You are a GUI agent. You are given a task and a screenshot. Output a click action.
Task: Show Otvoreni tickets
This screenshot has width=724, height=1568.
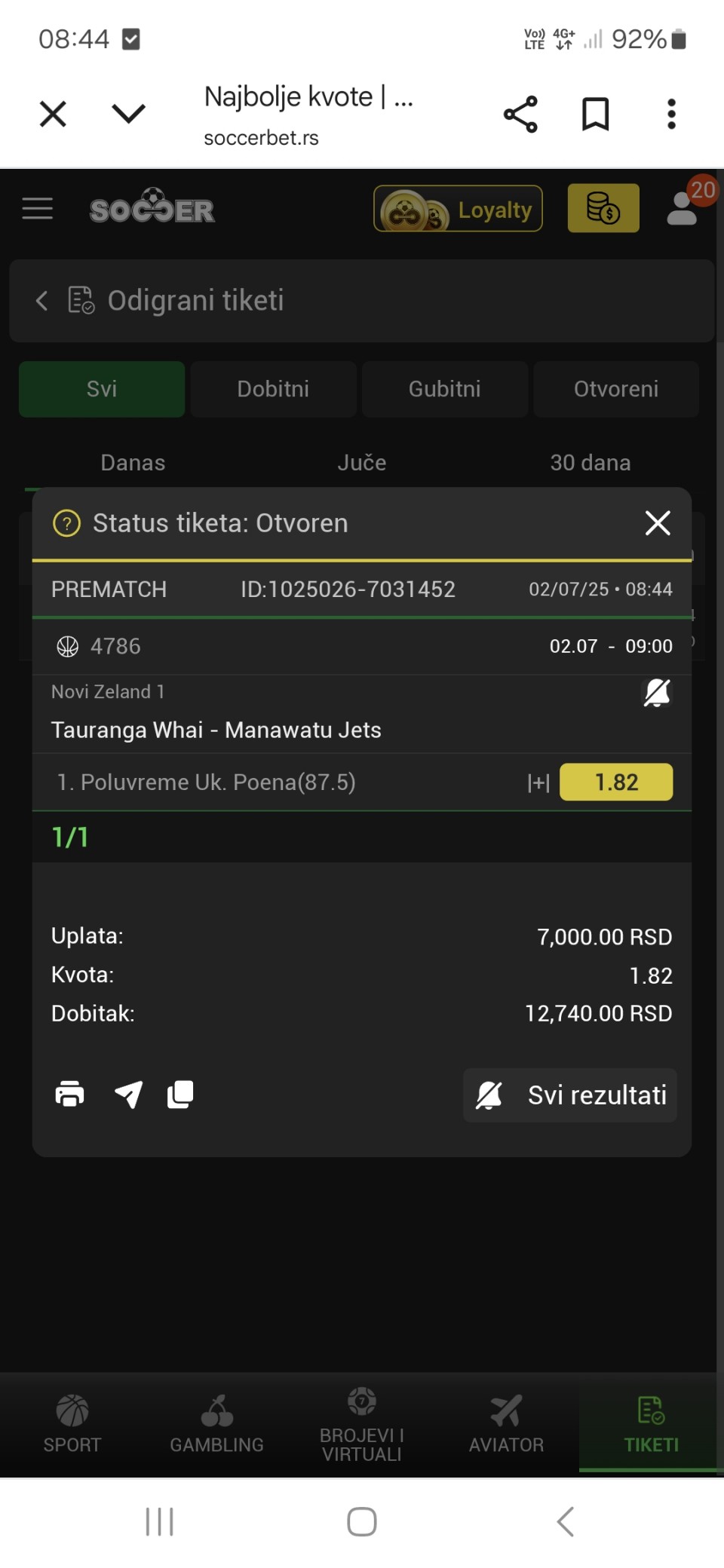coord(616,389)
